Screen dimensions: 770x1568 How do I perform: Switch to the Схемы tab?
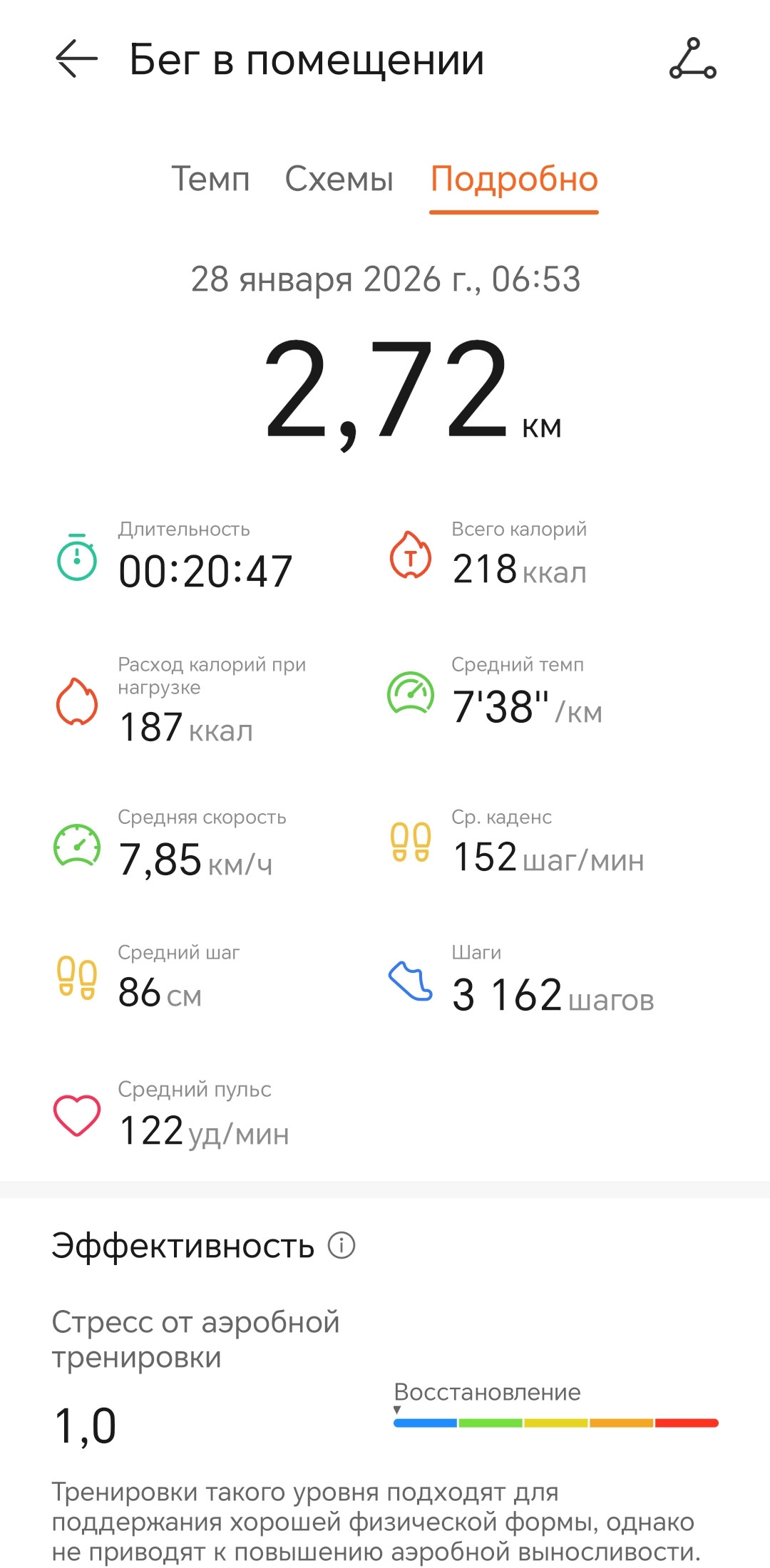pyautogui.click(x=339, y=179)
